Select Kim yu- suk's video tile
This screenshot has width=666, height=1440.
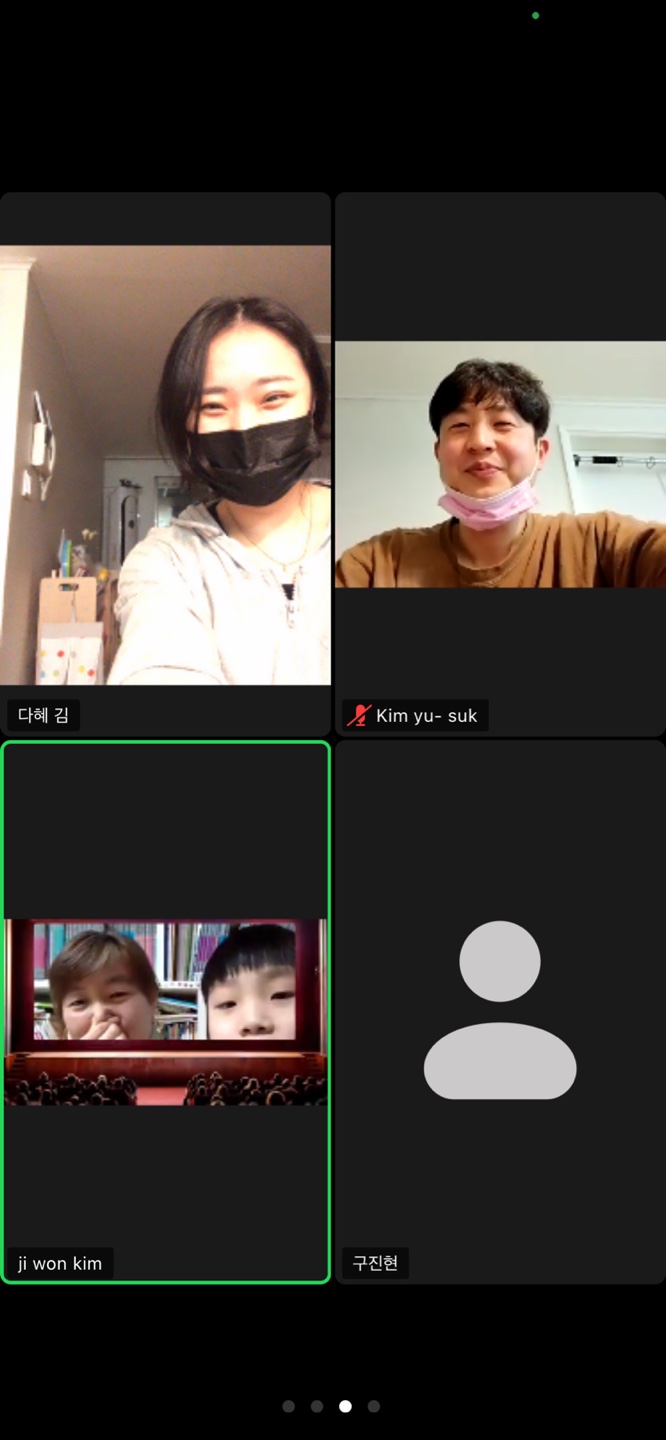tap(500, 465)
